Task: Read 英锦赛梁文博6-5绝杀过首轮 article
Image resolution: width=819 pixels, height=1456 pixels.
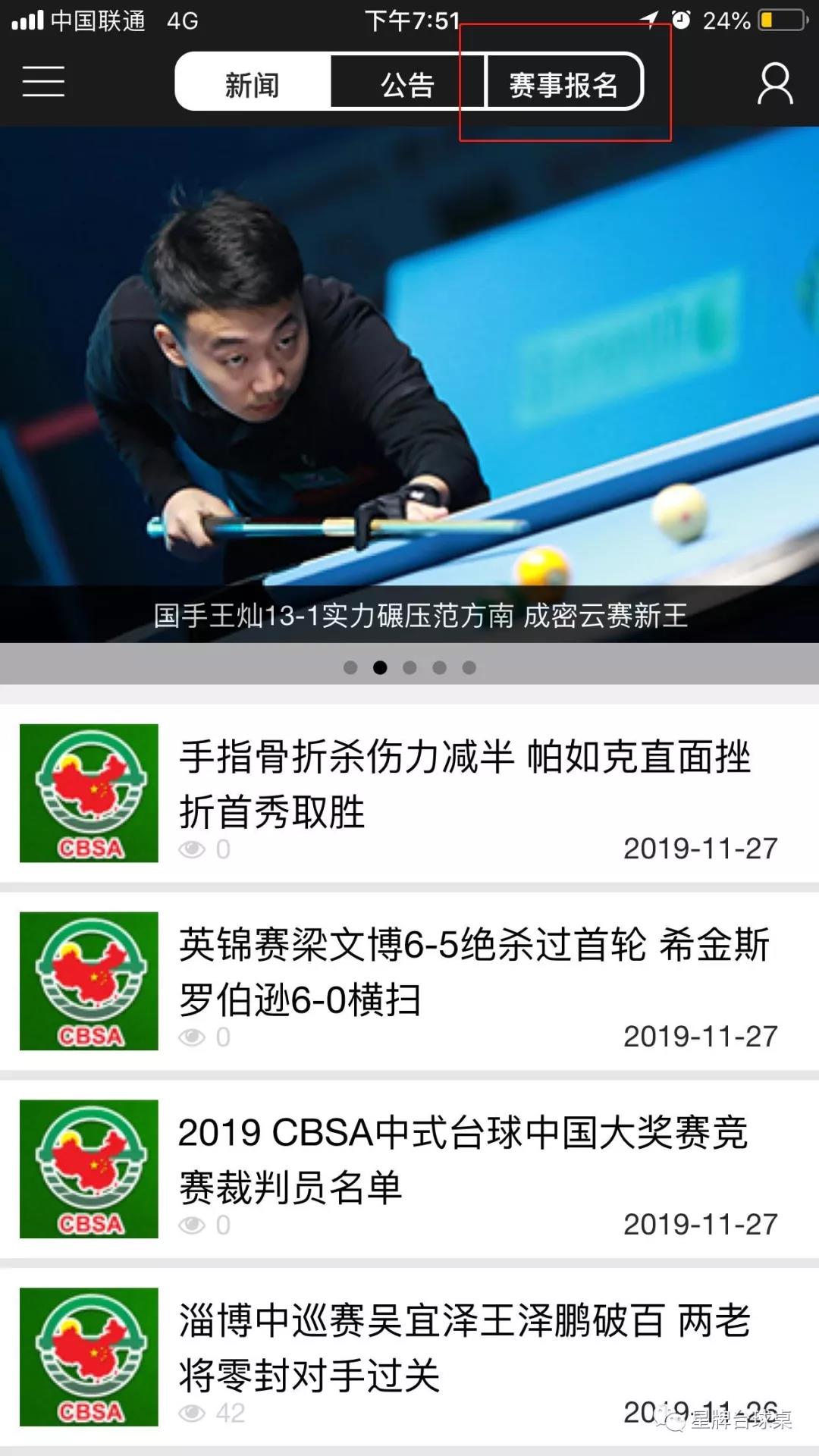Action: point(474,972)
